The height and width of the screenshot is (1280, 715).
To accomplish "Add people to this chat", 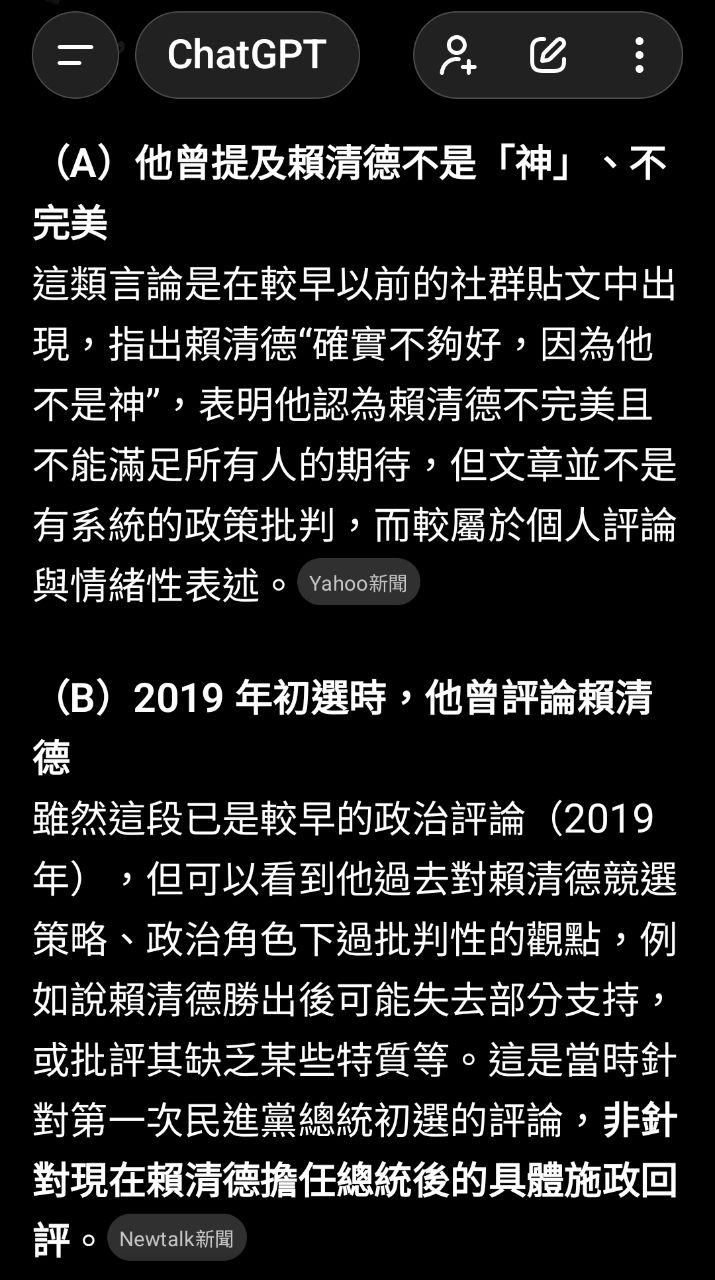I will tap(459, 55).
